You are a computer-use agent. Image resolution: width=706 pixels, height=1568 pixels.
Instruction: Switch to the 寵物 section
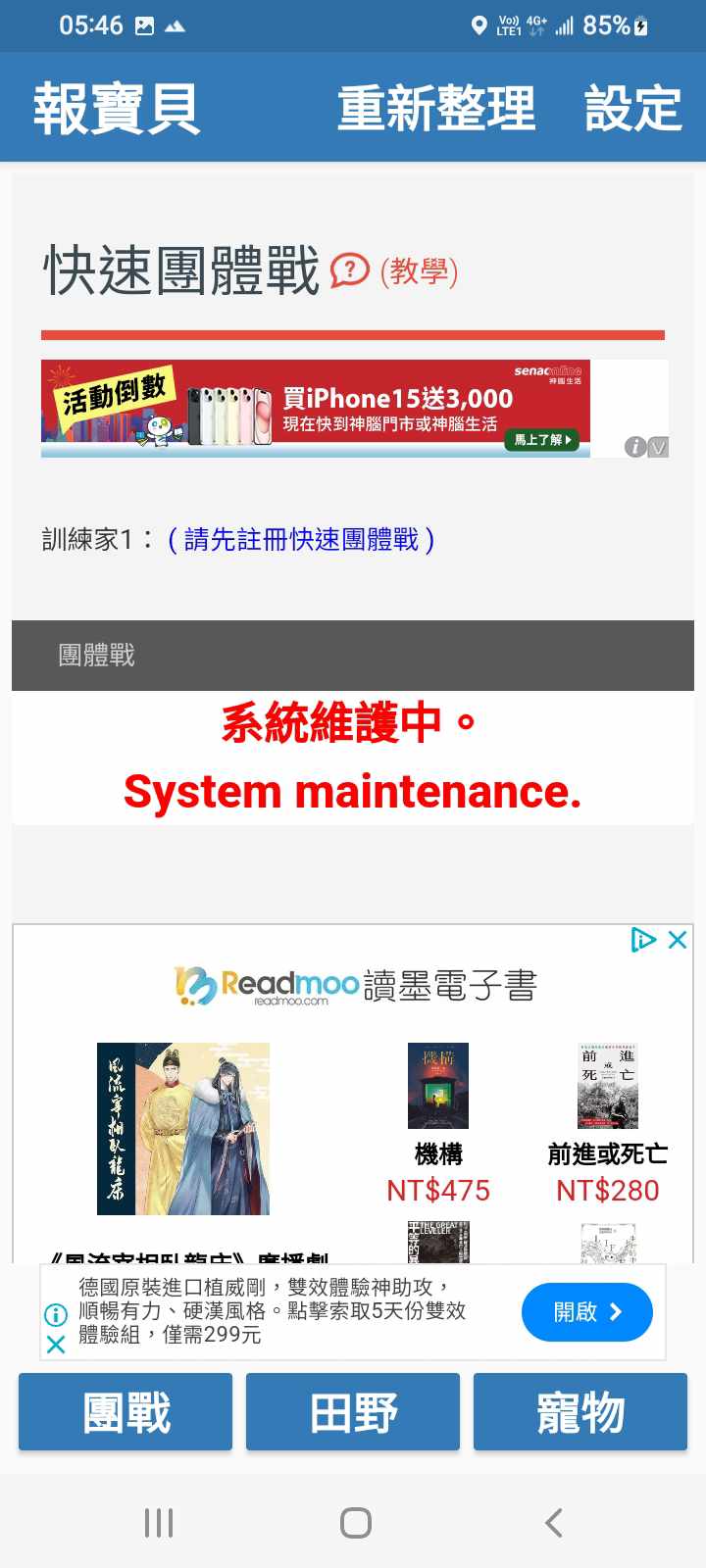(580, 1412)
